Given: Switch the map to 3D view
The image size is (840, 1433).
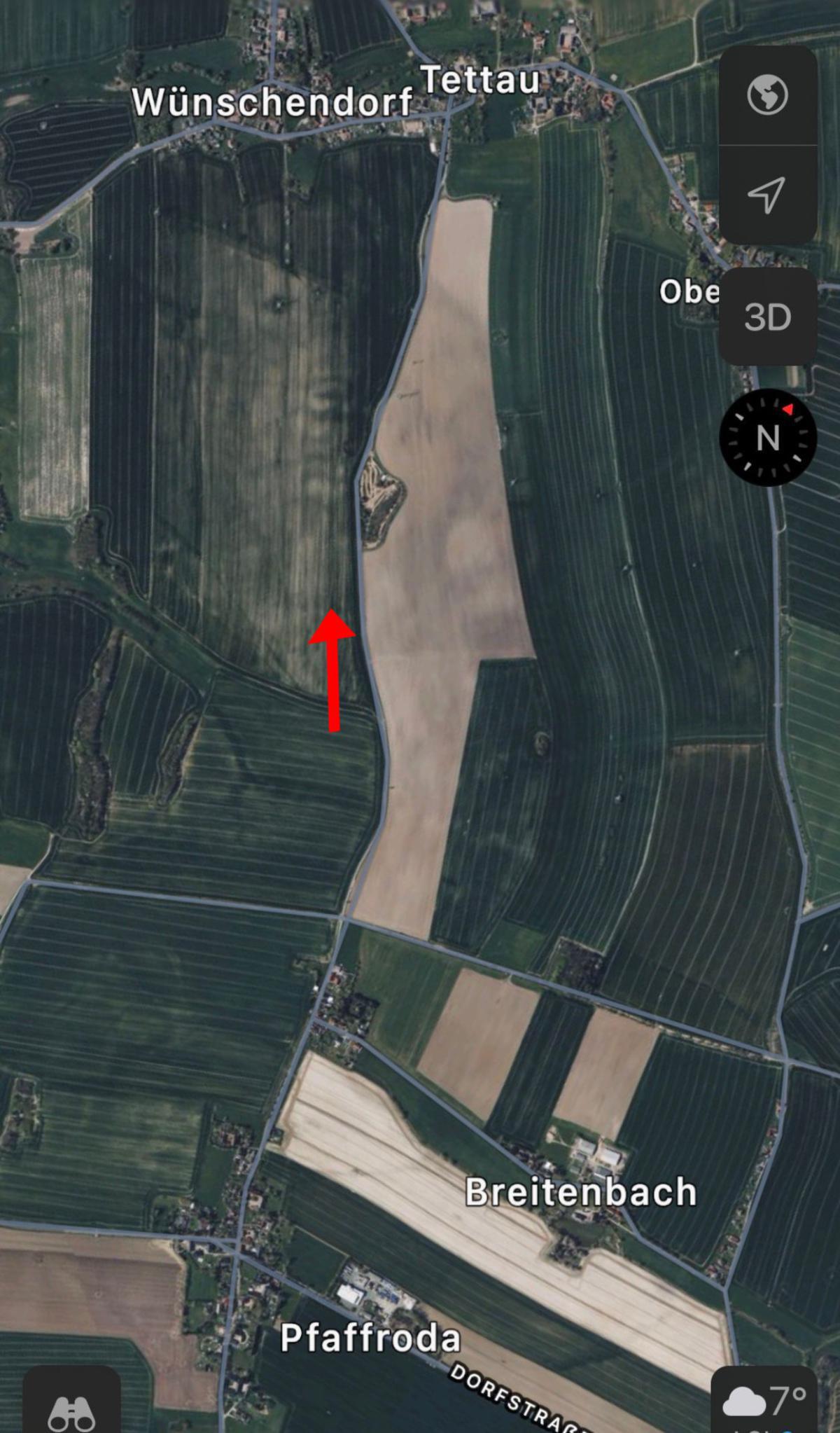Looking at the screenshot, I should click(767, 317).
